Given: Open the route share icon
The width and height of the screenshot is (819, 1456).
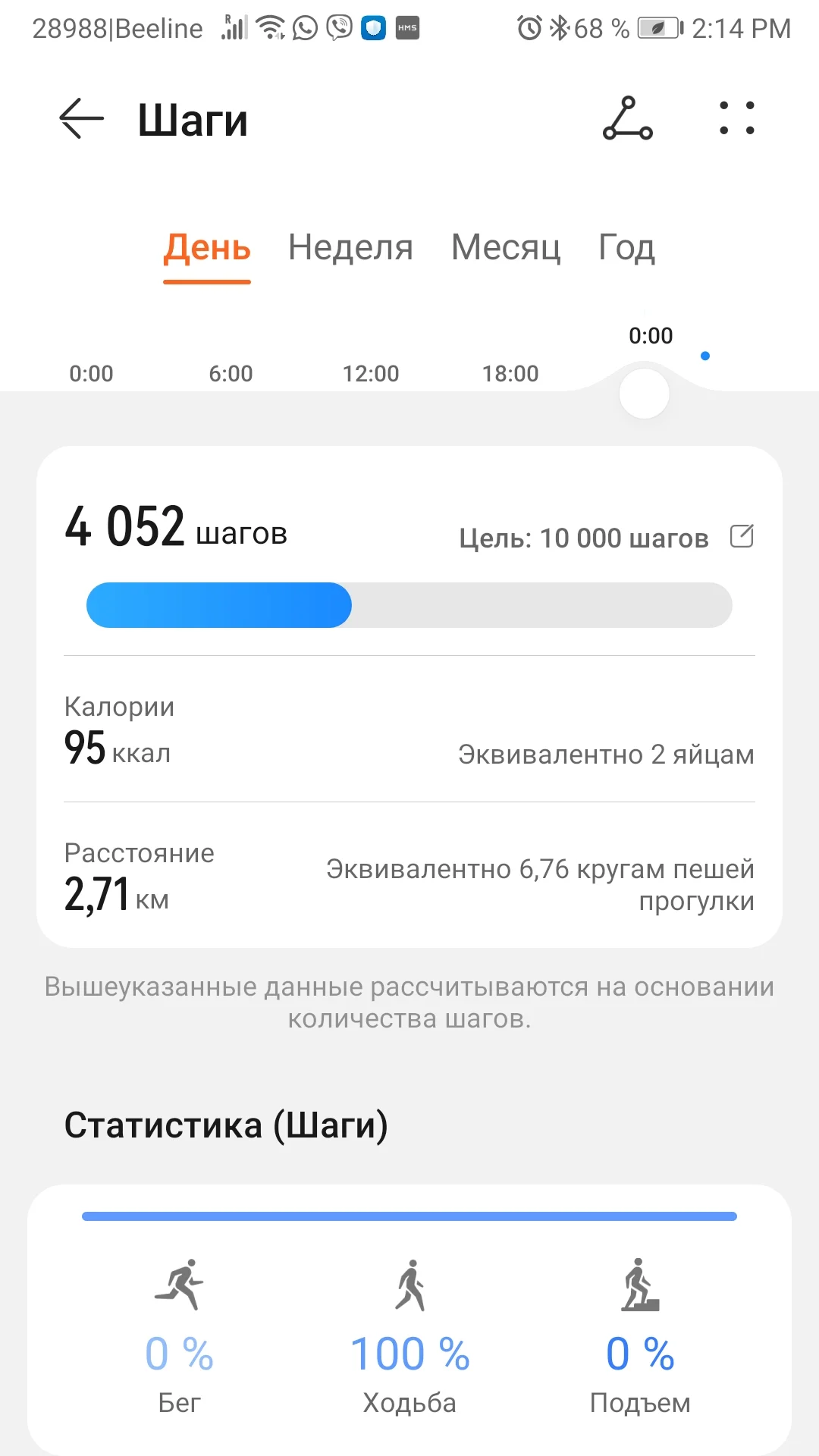Looking at the screenshot, I should tap(627, 119).
